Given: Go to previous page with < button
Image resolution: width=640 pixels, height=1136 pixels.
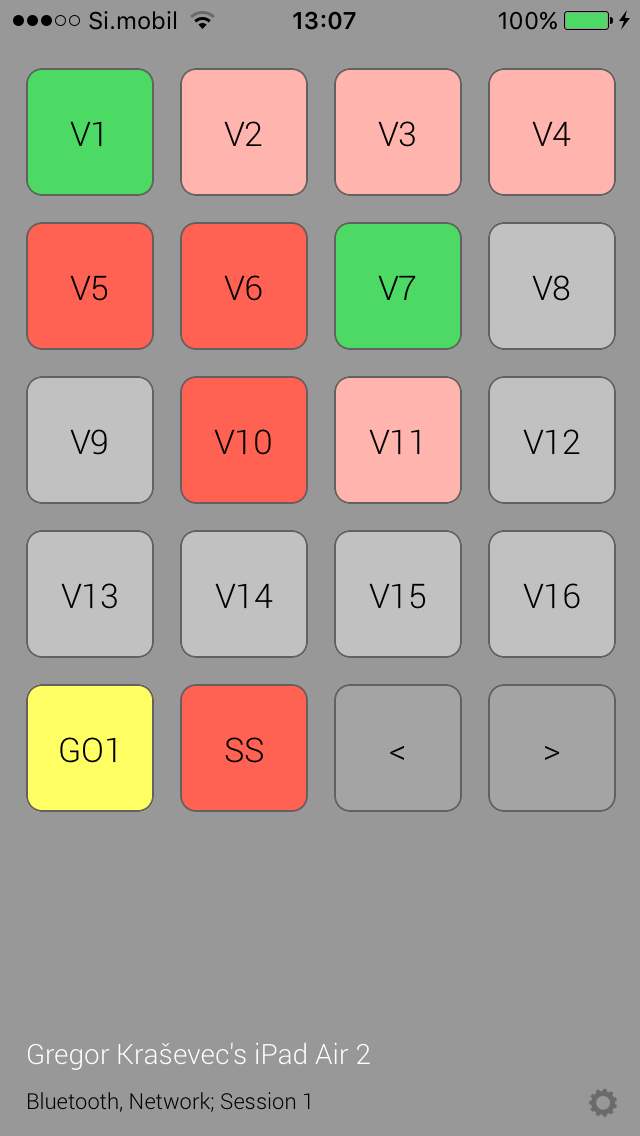Looking at the screenshot, I should 398,748.
